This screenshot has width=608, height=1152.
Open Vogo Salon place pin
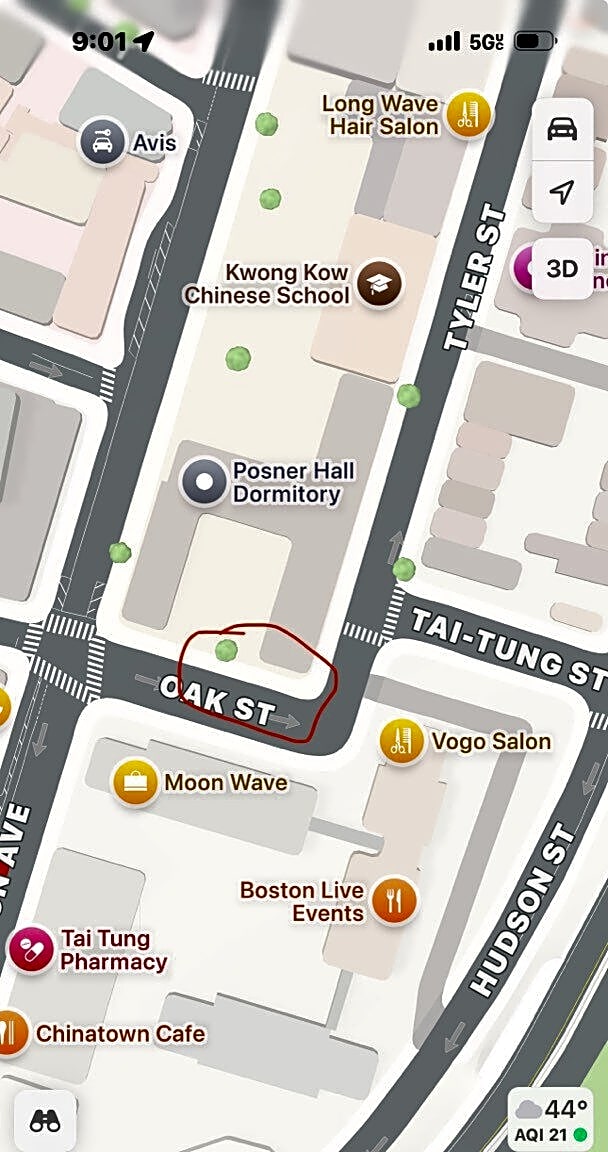pyautogui.click(x=402, y=742)
